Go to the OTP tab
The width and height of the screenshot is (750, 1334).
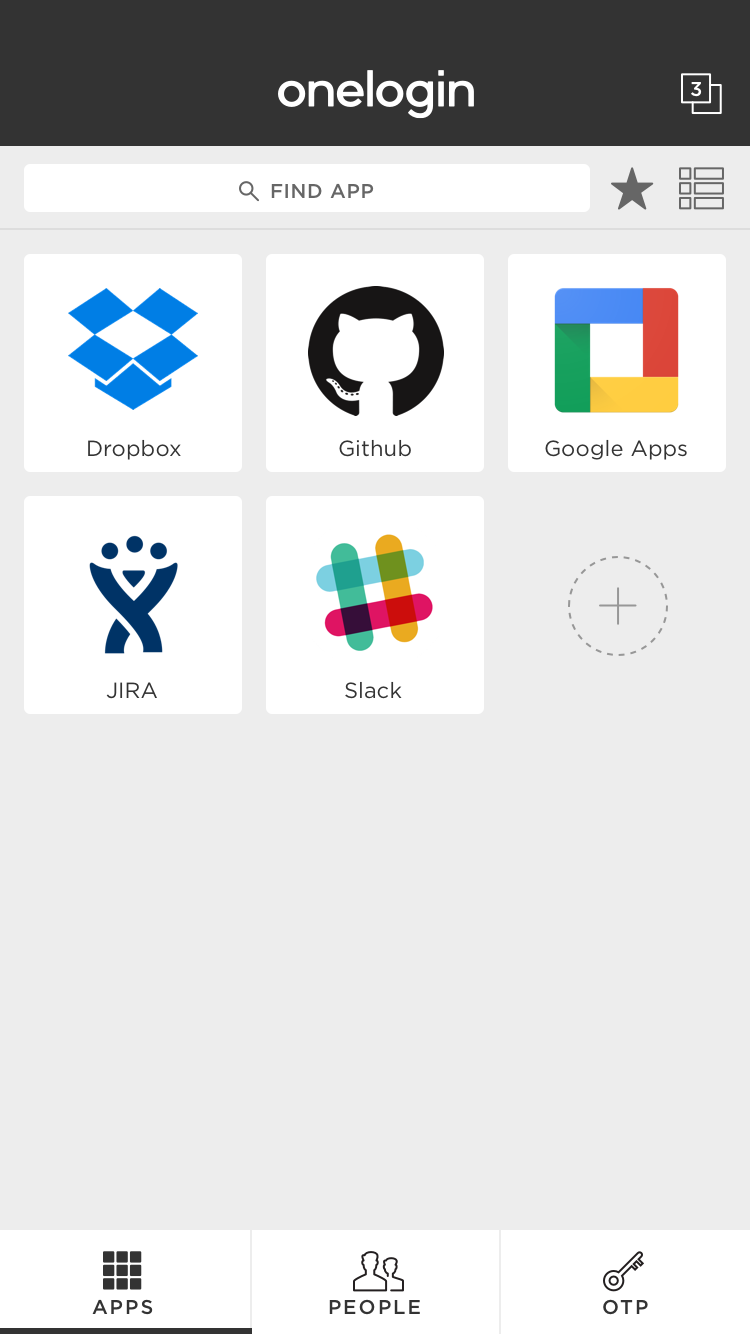626,1282
